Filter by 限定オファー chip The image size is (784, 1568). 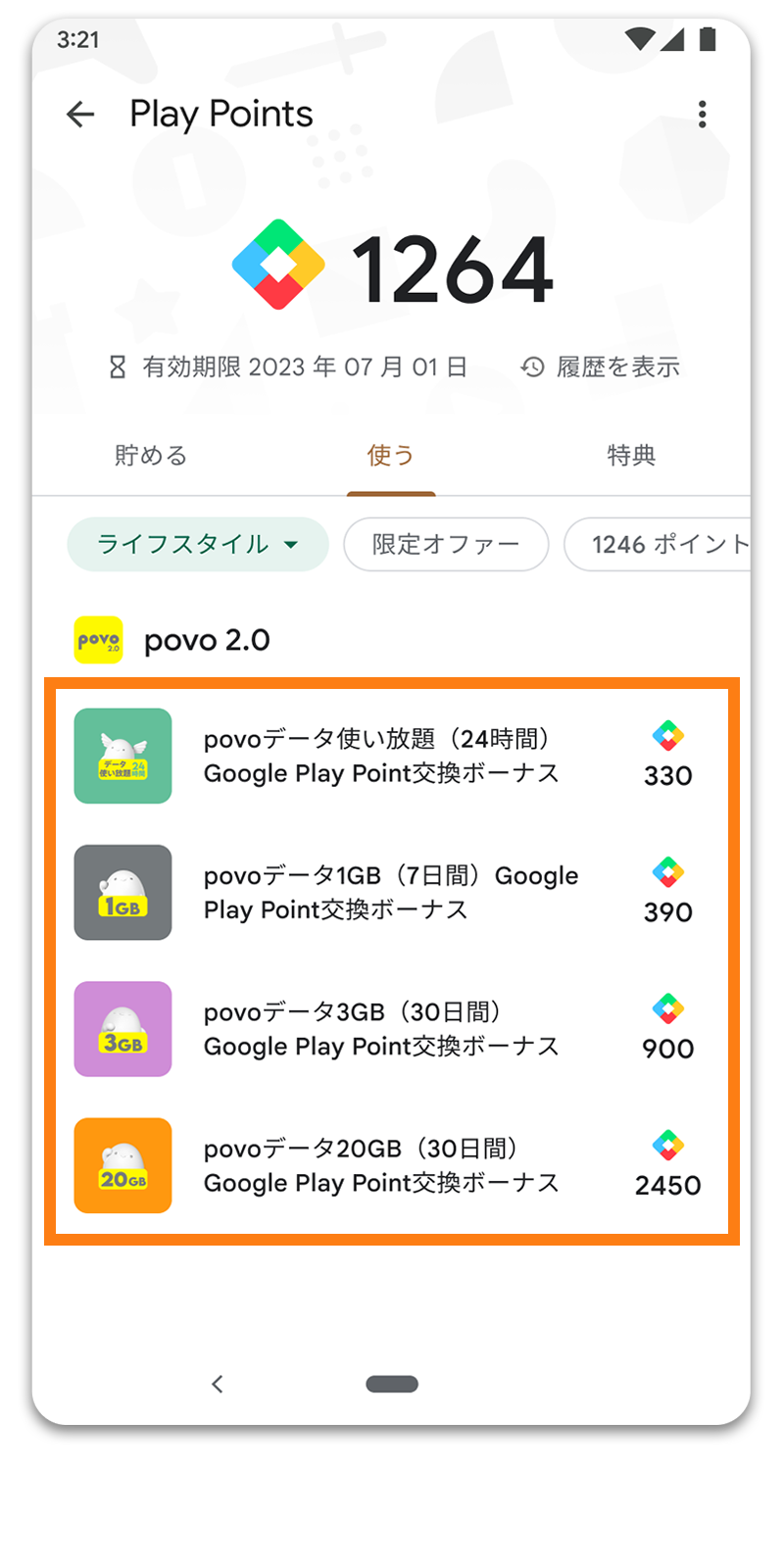point(446,545)
